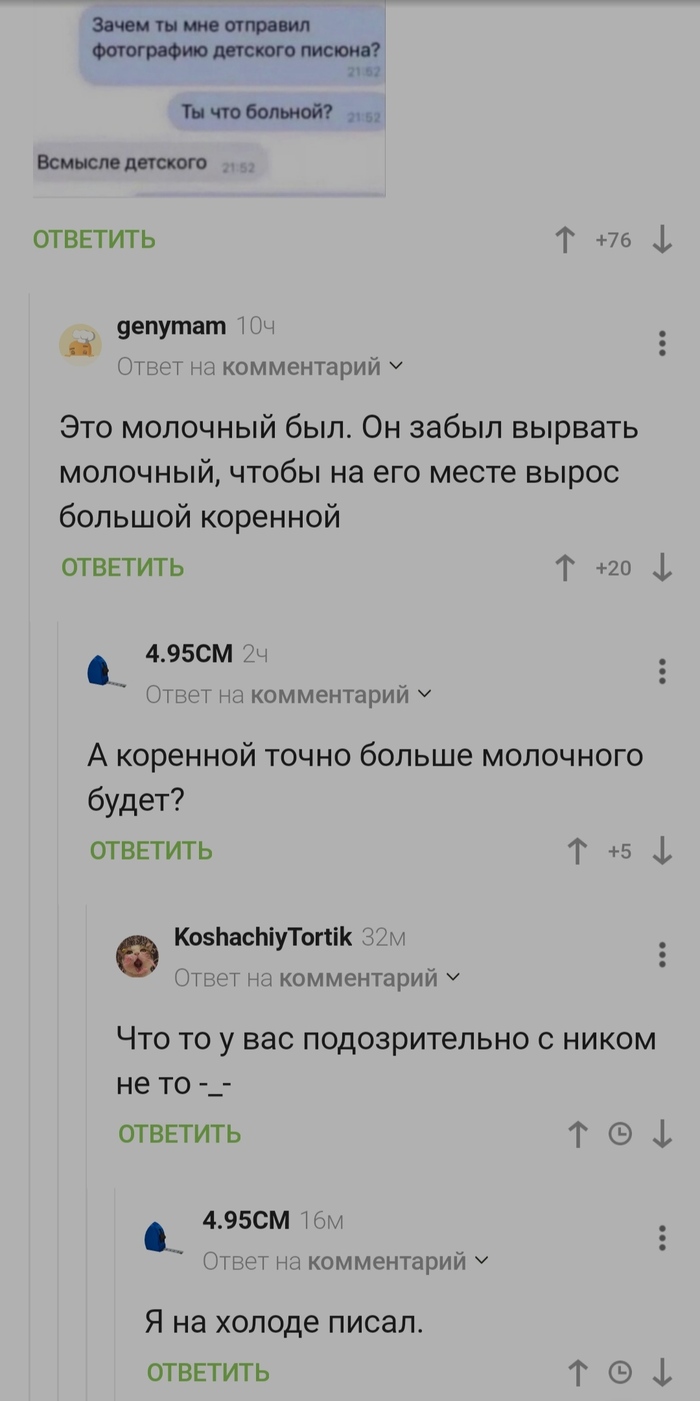Screen dimensions: 700x1401
Task: Reply to the comment rated +5
Action: coord(151,851)
